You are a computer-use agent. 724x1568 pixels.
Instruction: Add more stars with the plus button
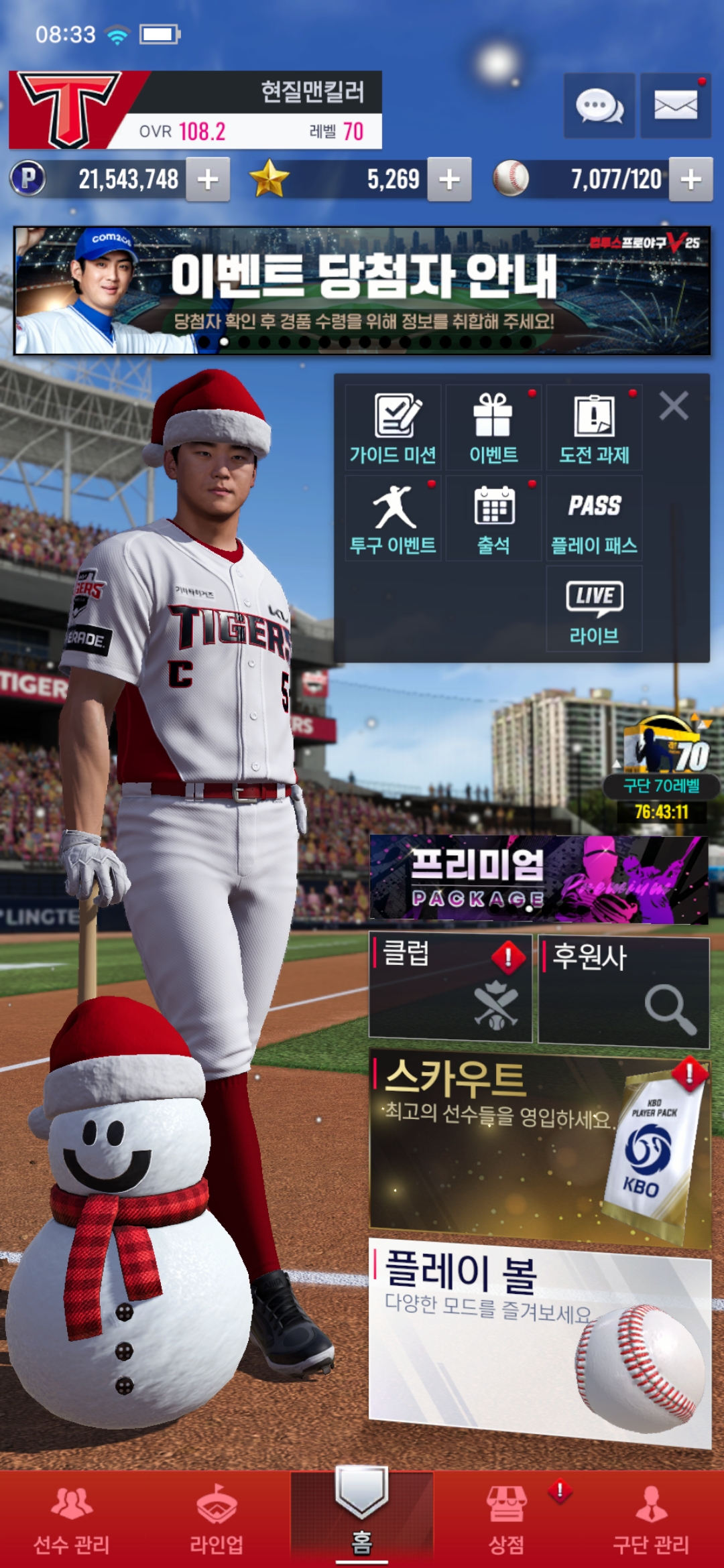pyautogui.click(x=449, y=179)
